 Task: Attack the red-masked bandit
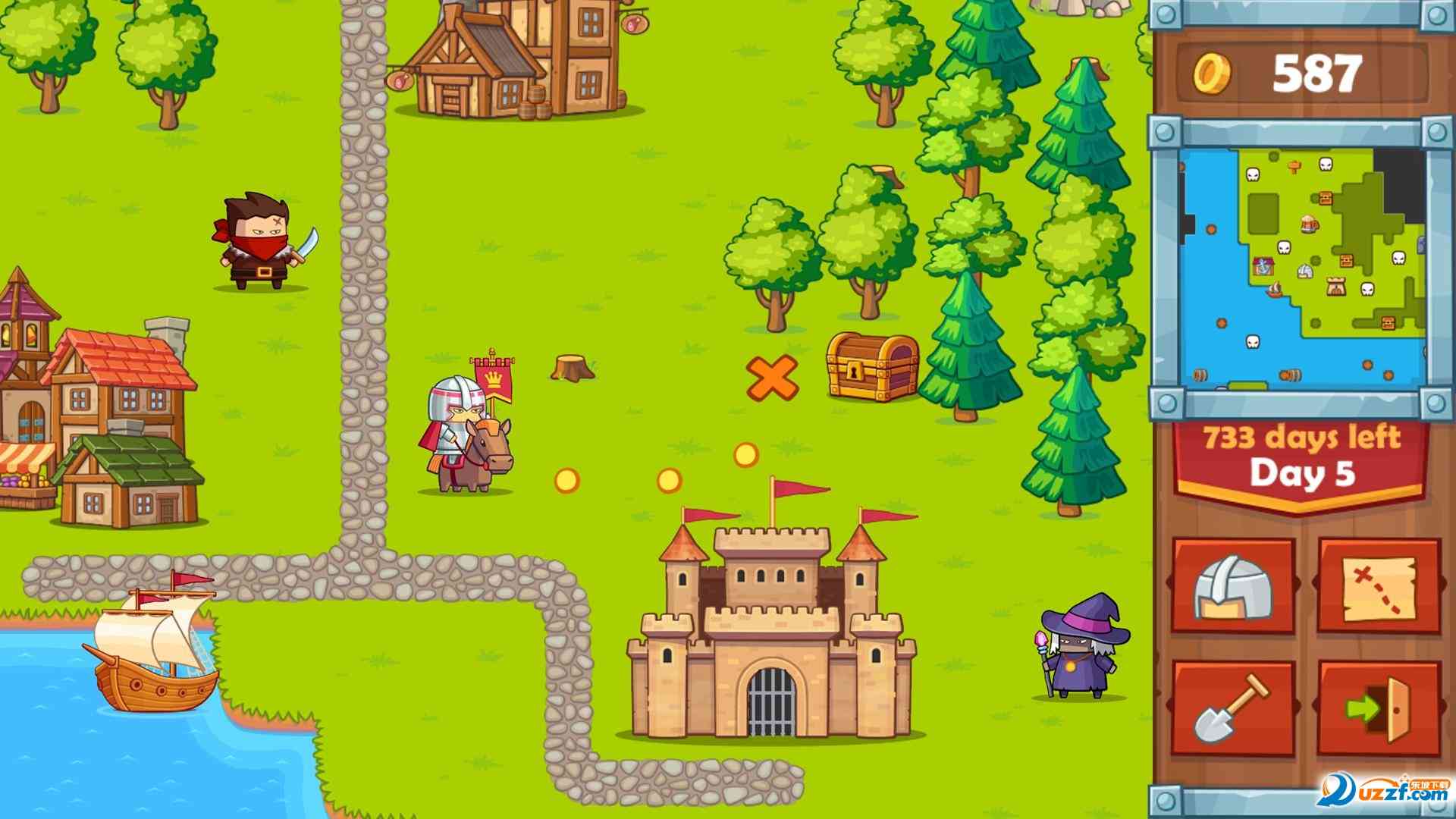click(x=262, y=243)
